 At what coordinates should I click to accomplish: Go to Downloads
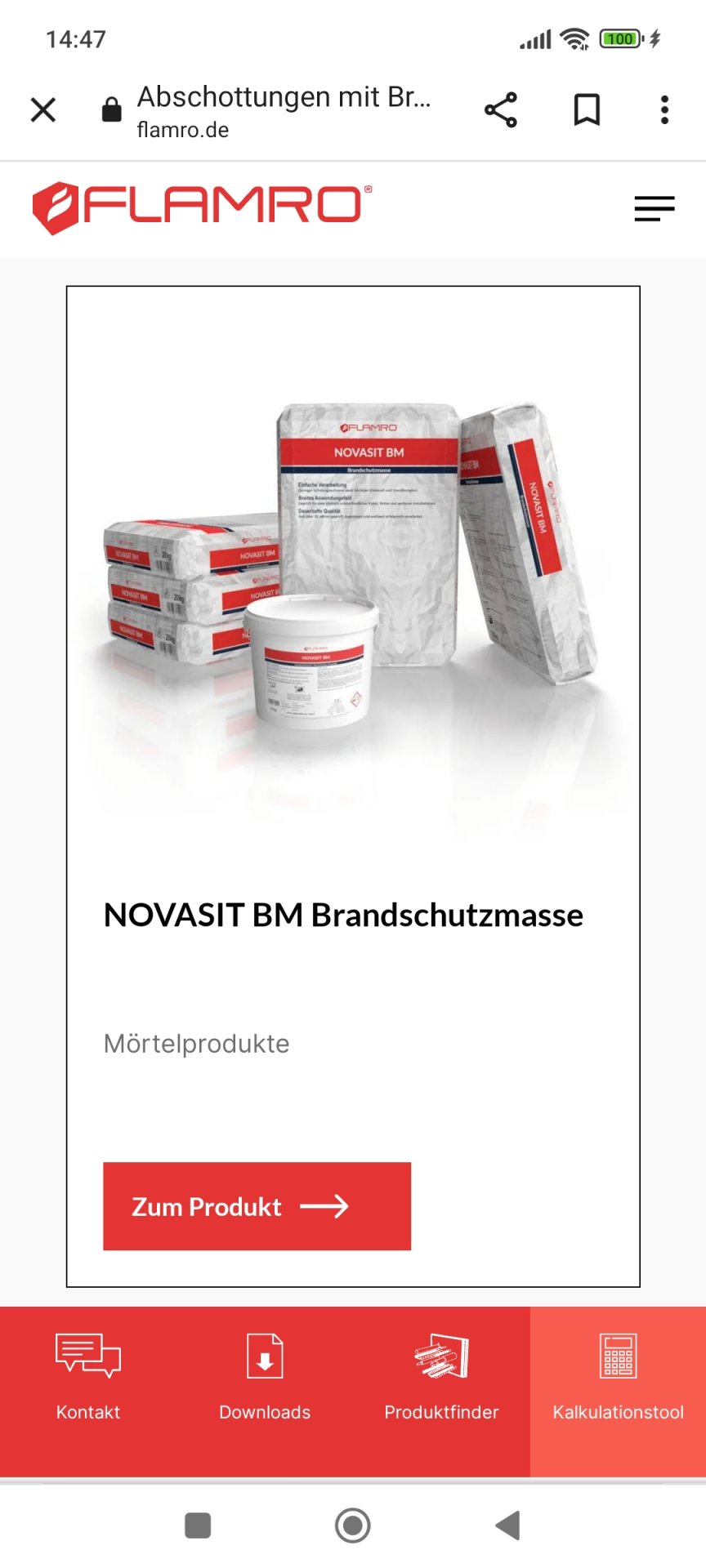click(x=265, y=1378)
